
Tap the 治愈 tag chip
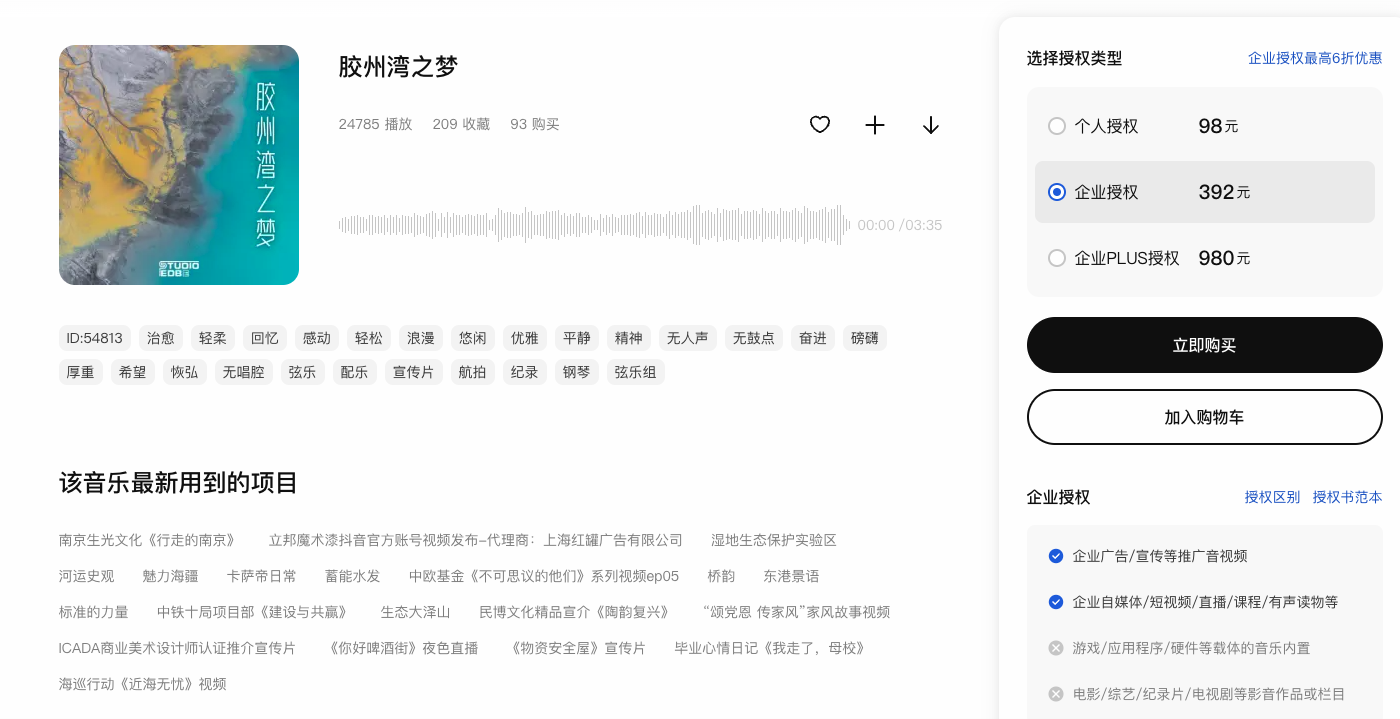coord(161,338)
